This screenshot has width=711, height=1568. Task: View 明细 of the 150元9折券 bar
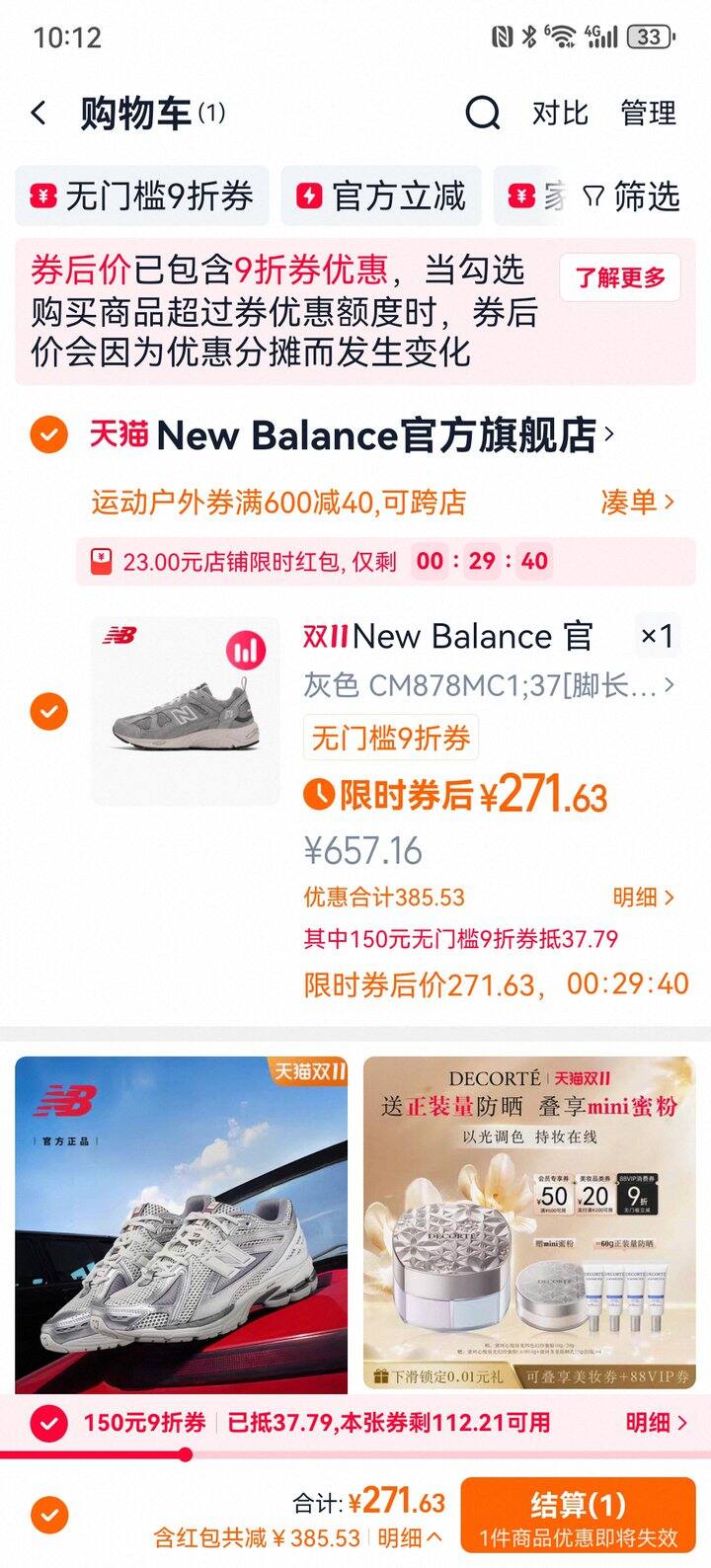656,1423
